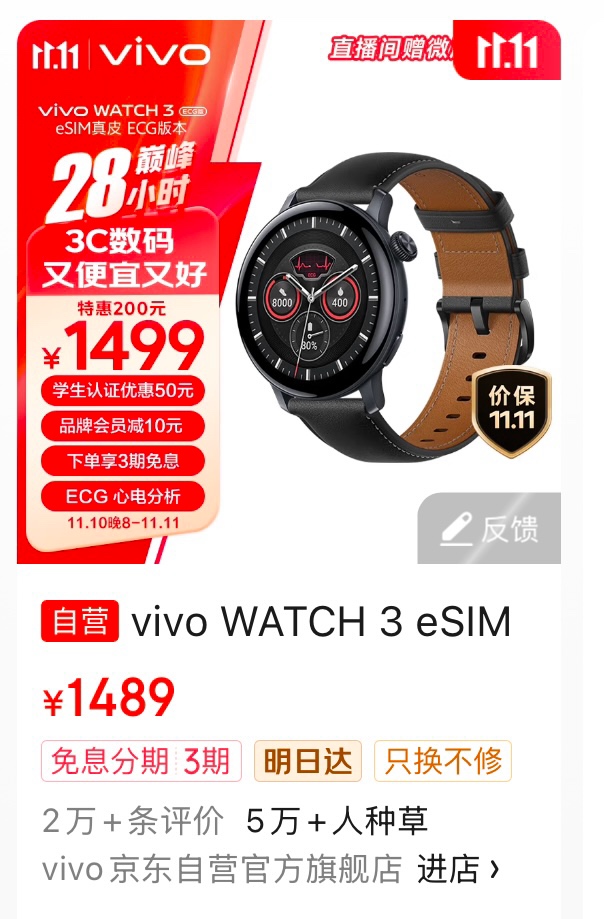This screenshot has width=604, height=919.
Task: Tap the 反馈 feedback button
Action: coord(490,528)
